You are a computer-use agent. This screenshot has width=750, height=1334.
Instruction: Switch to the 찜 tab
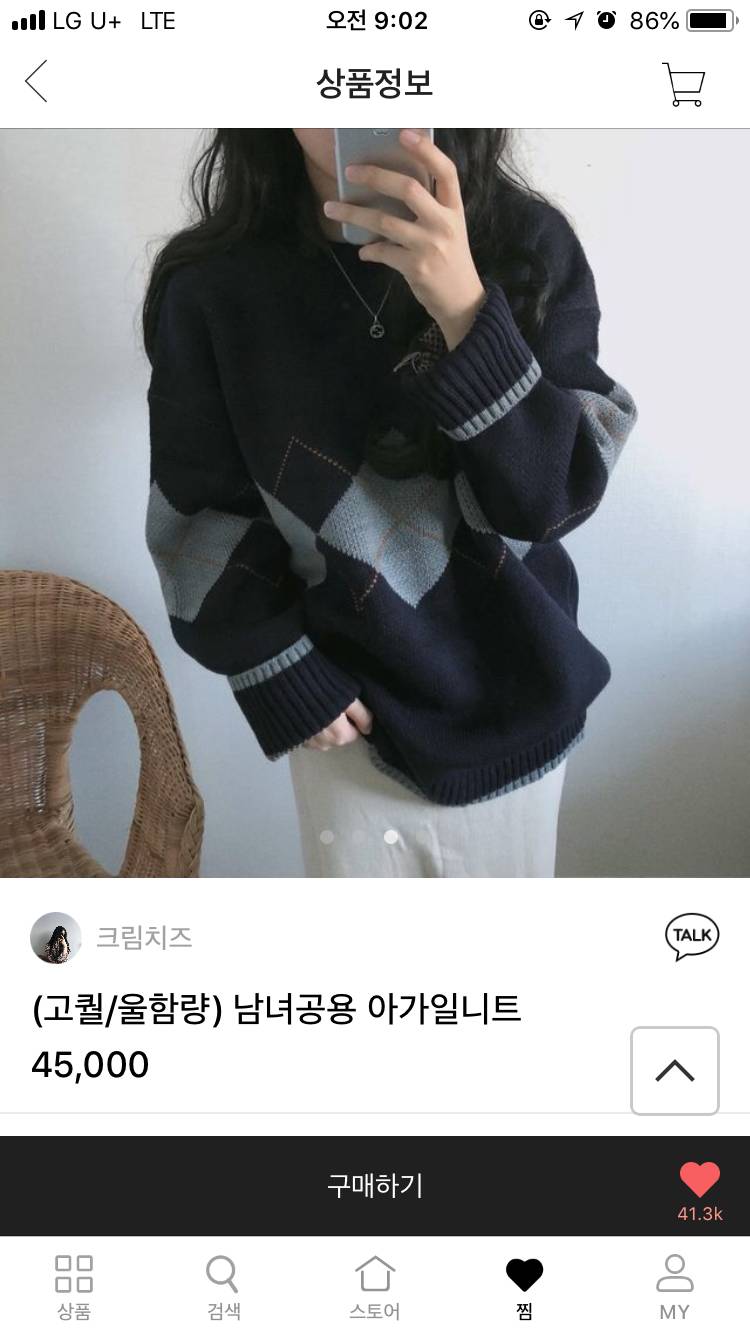tap(524, 1286)
